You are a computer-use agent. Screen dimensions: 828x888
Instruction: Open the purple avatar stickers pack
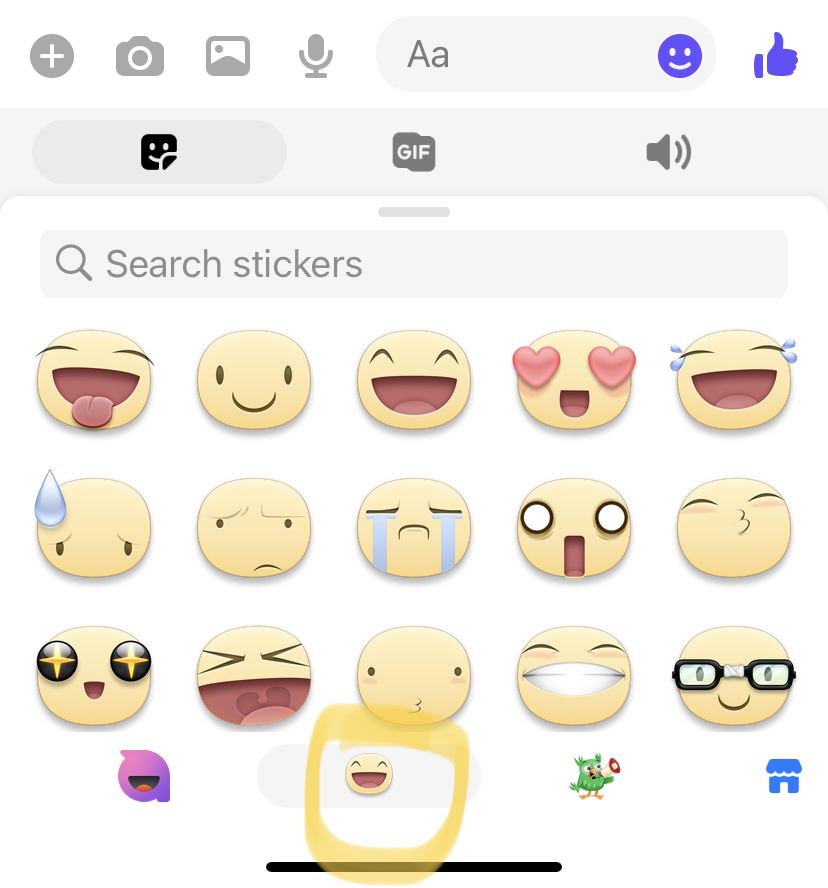coord(144,775)
